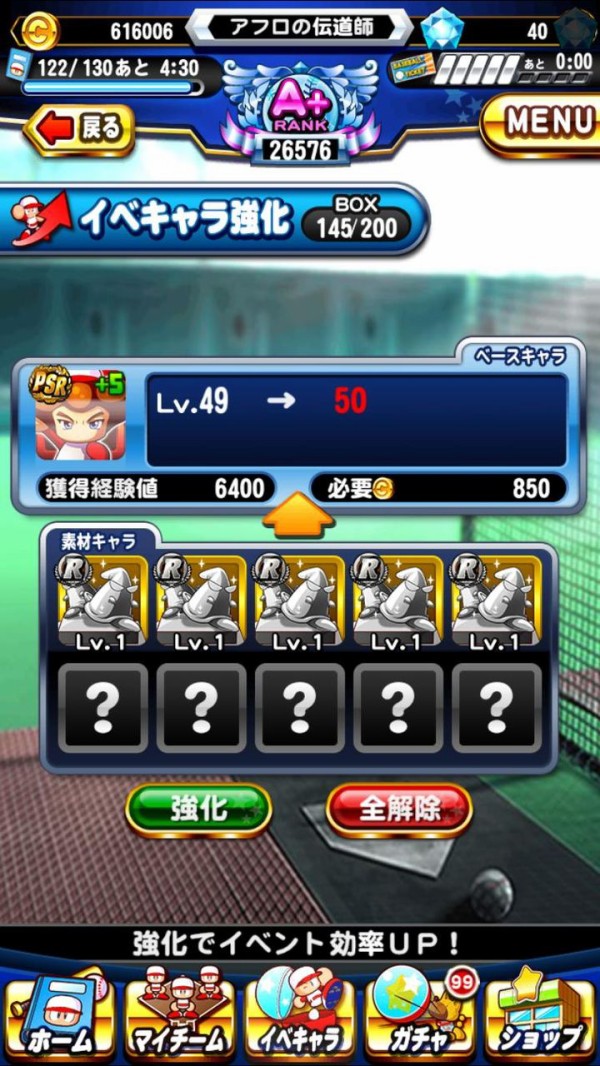Fill the last empty question-mark slot
Image resolution: width=600 pixels, height=1066 pixels.
click(496, 708)
